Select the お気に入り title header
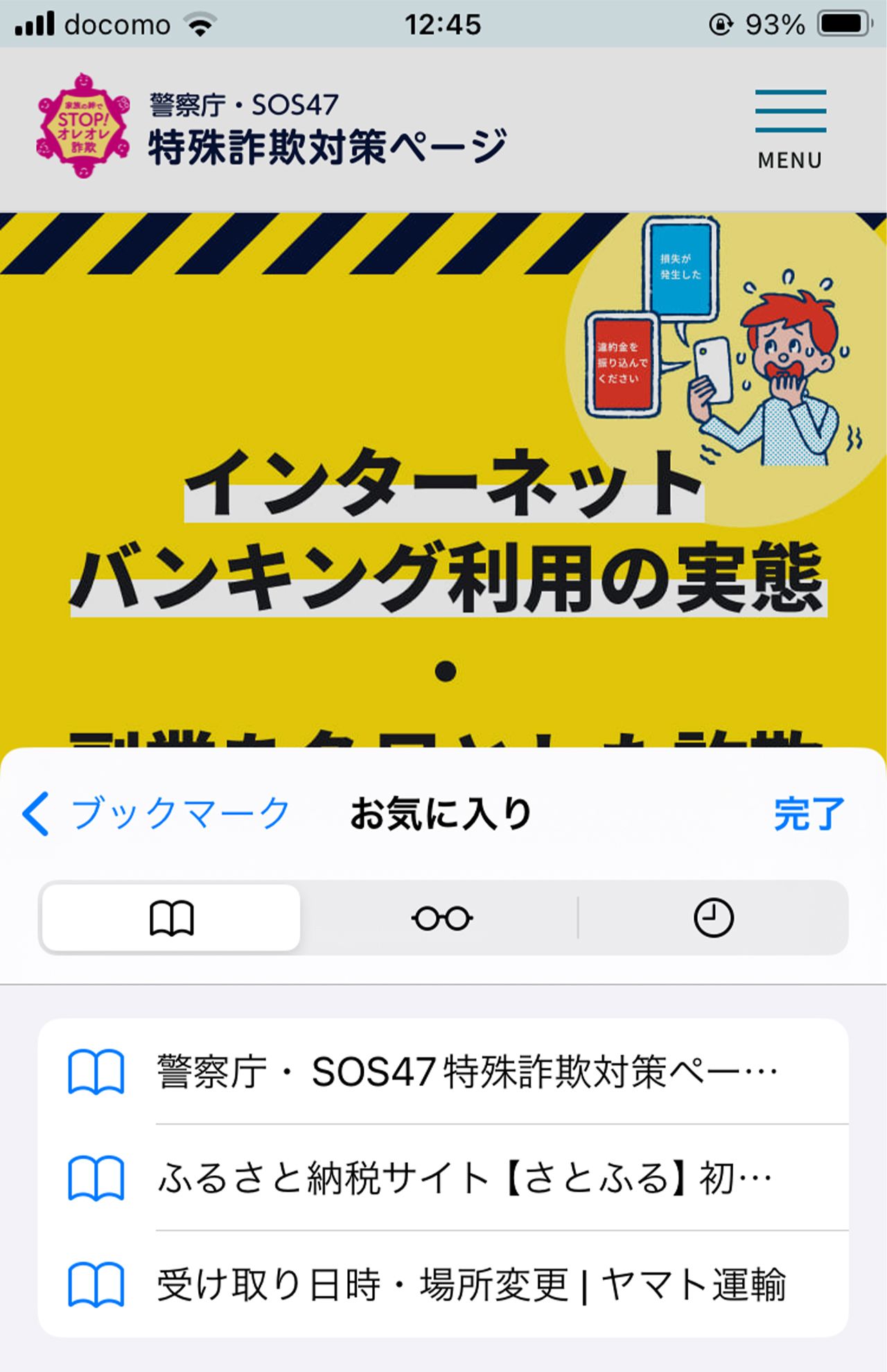The width and height of the screenshot is (887, 1372). tap(441, 815)
